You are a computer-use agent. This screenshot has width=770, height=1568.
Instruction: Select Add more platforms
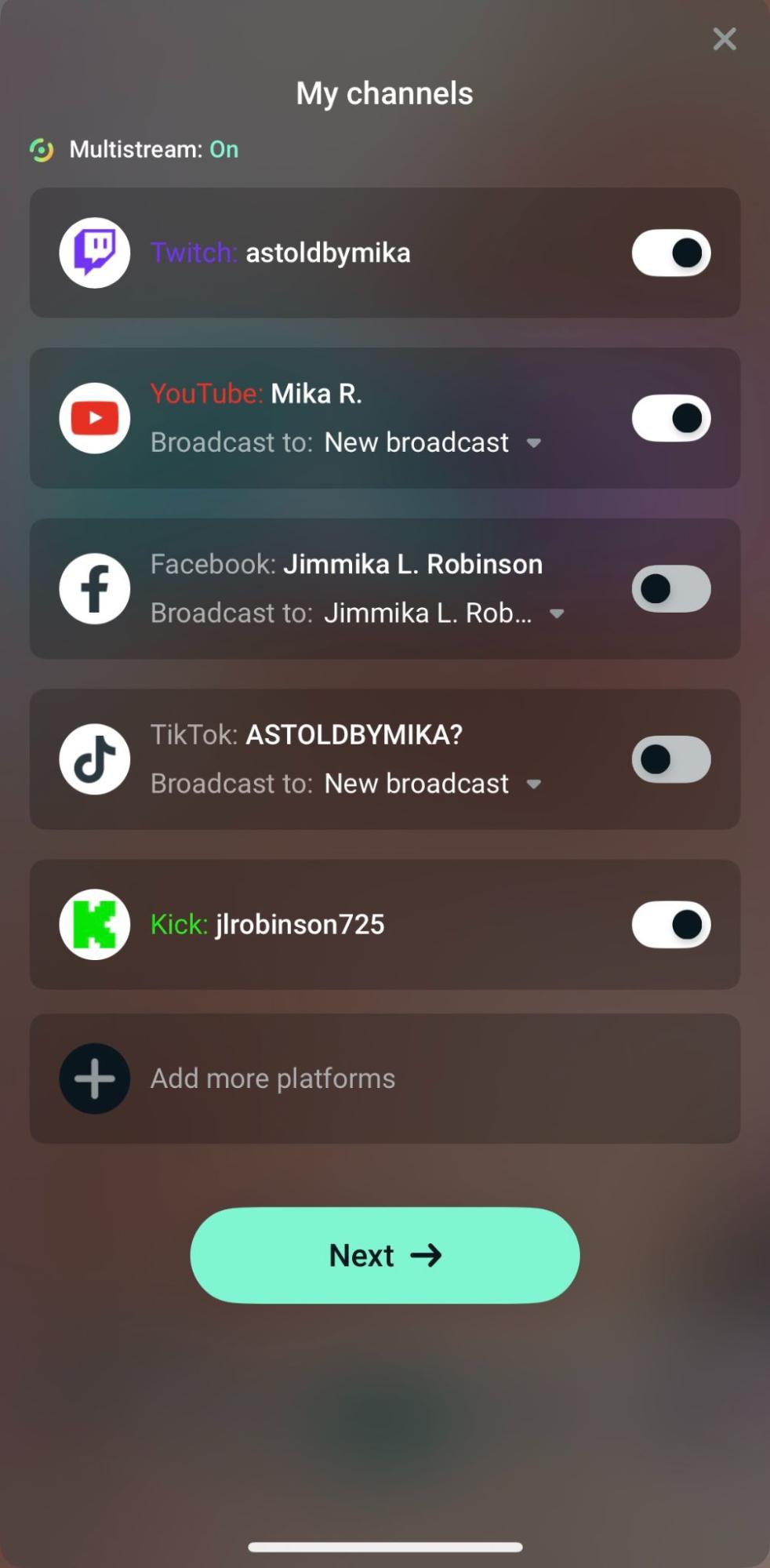point(271,1079)
